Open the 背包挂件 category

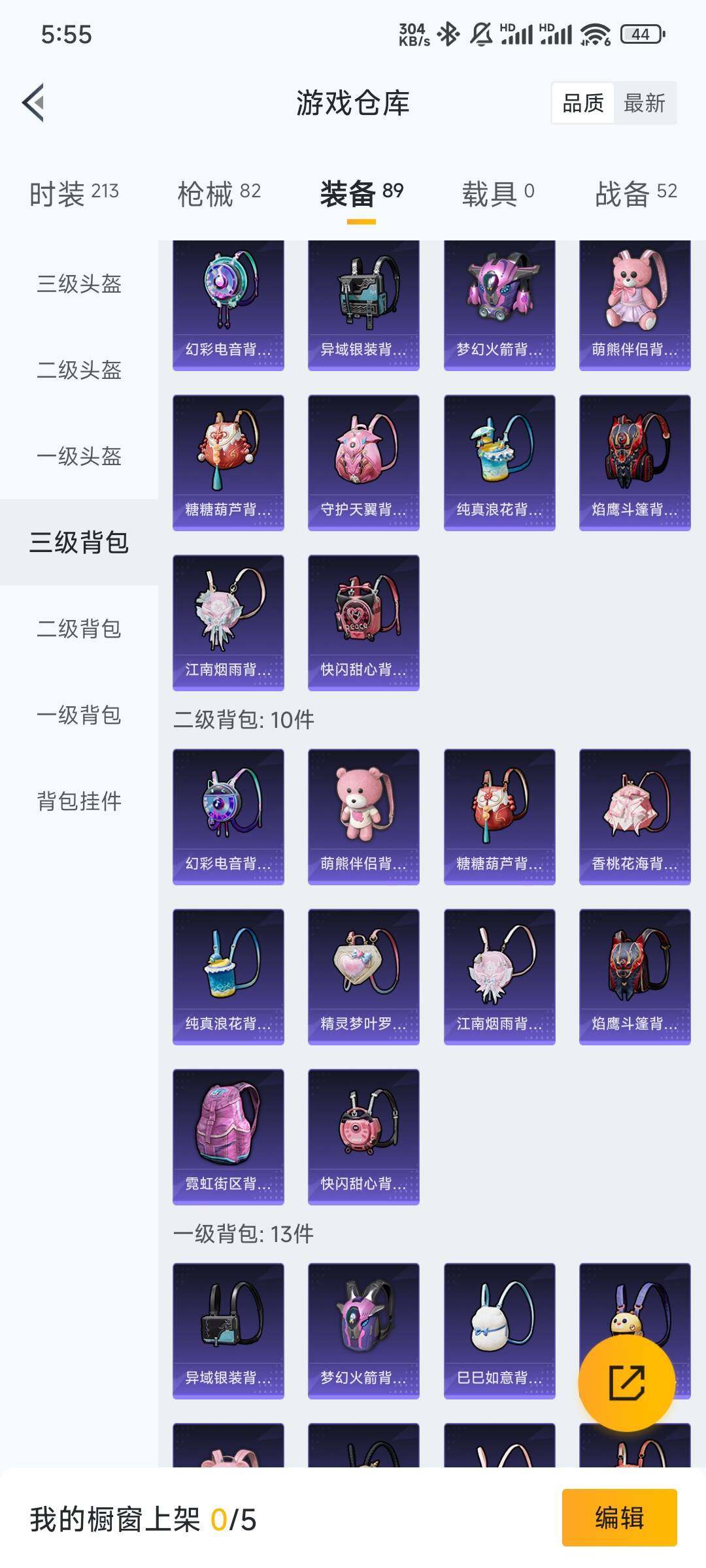coord(79,801)
